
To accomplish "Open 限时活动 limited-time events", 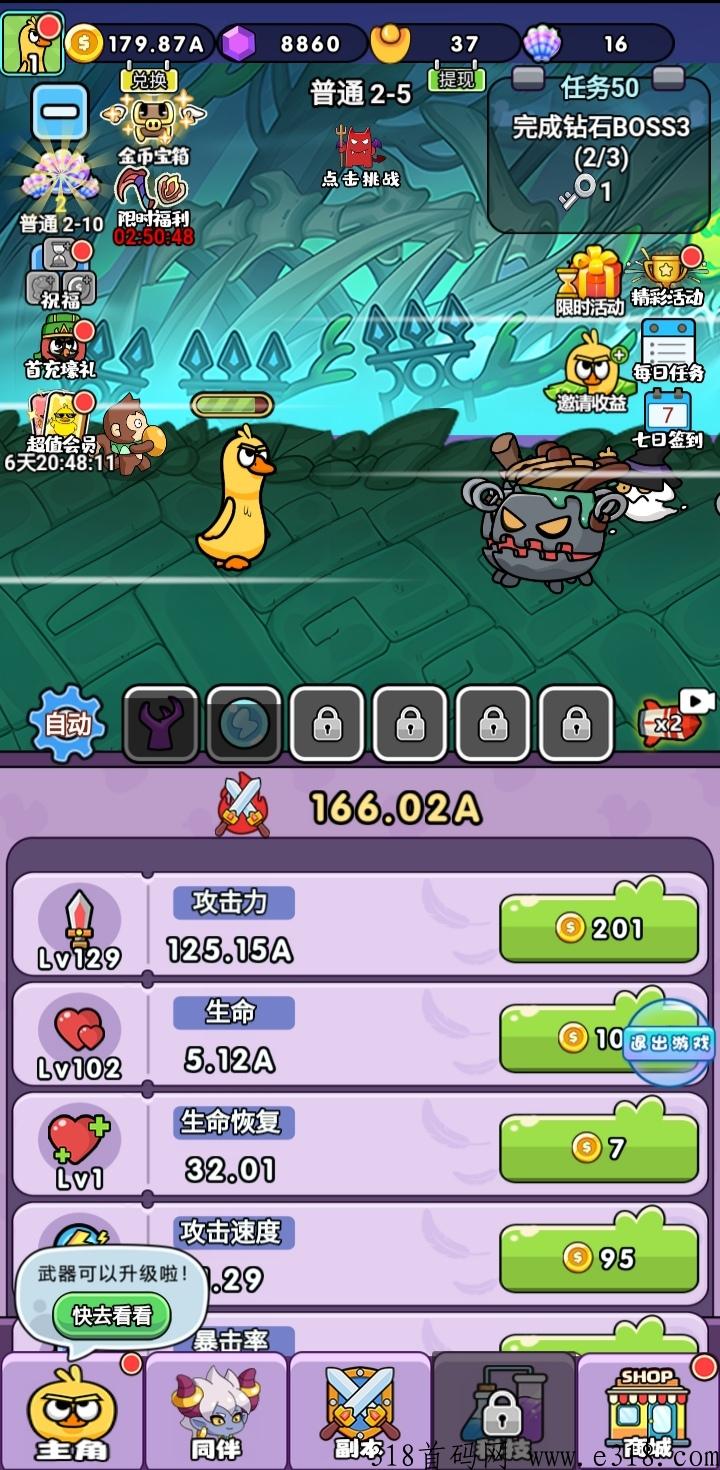I will [x=590, y=281].
